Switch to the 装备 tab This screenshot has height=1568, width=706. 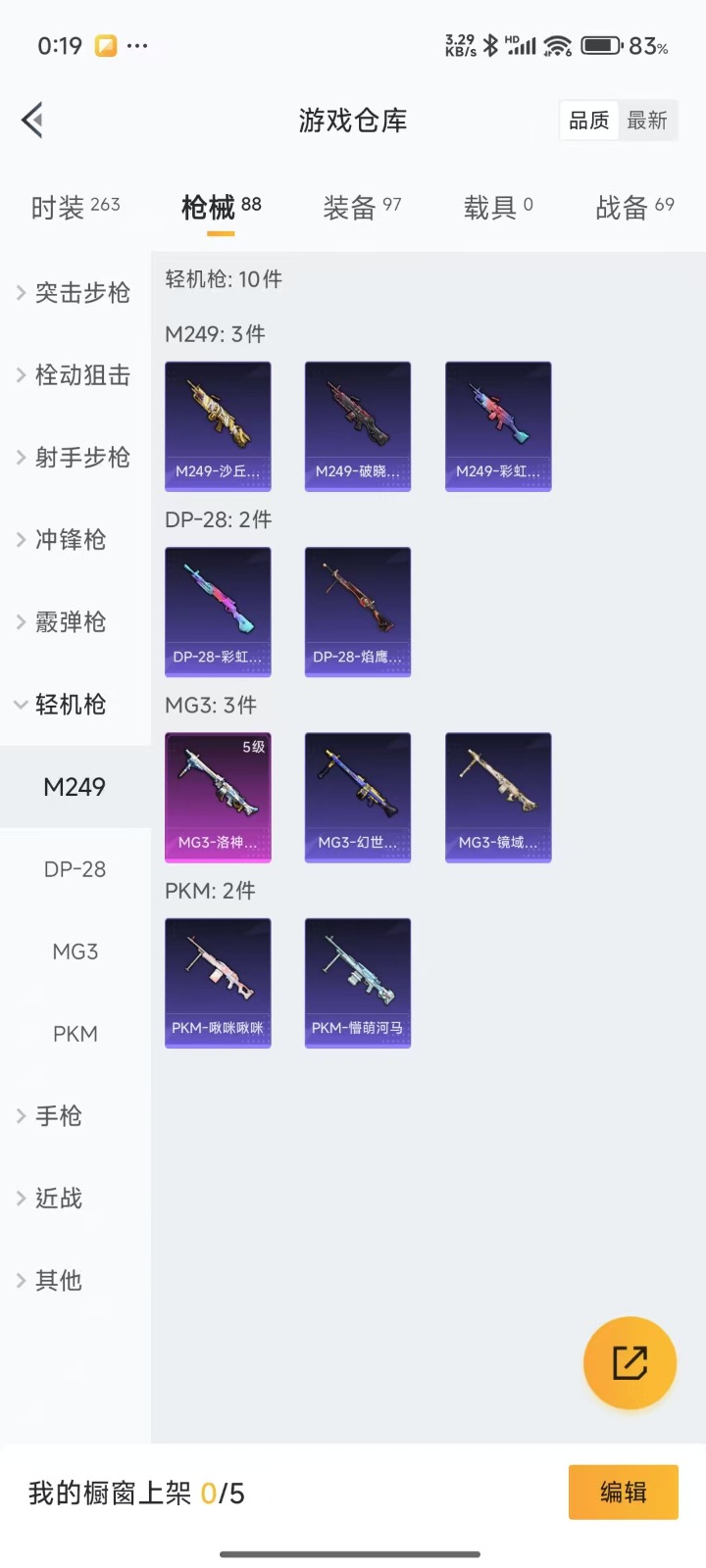tap(362, 207)
